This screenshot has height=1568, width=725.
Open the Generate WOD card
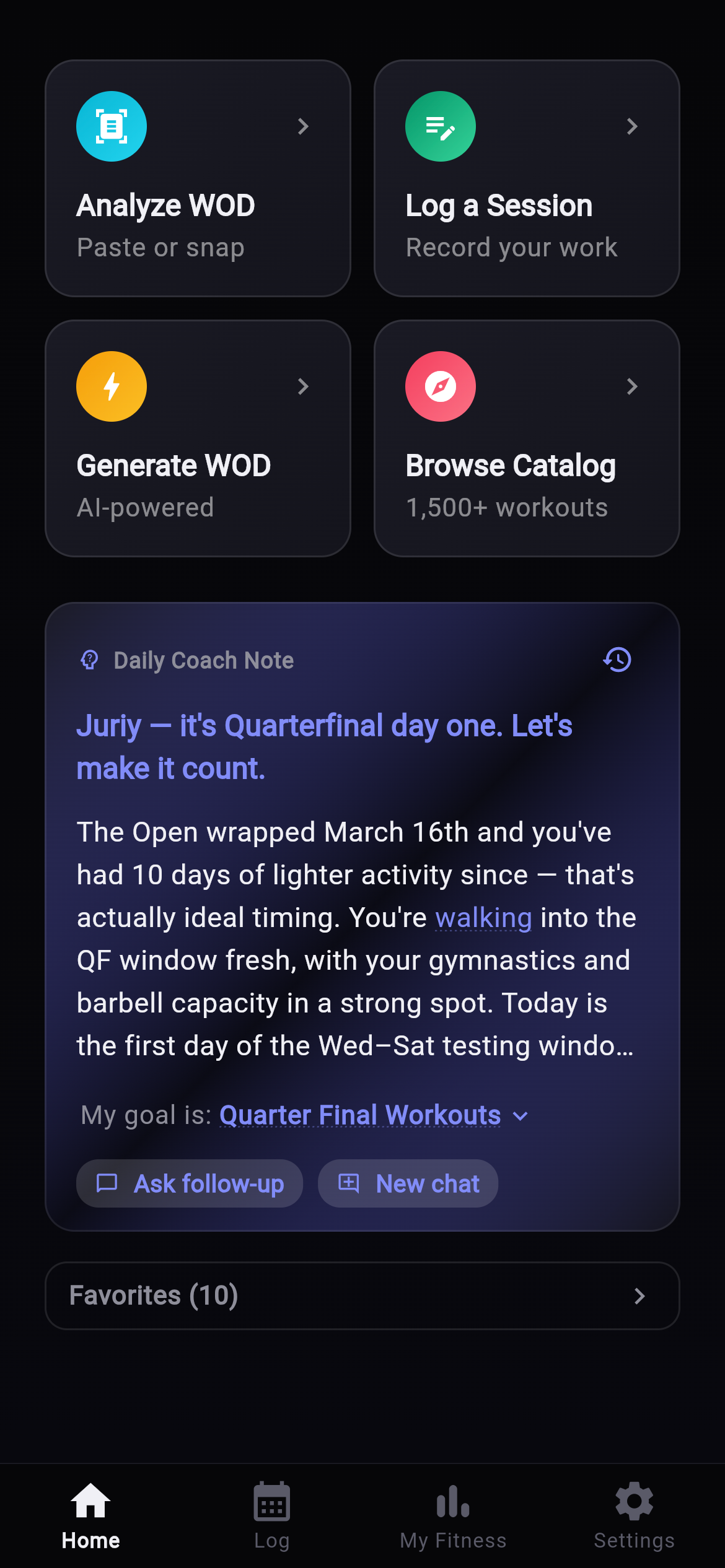[x=198, y=438]
